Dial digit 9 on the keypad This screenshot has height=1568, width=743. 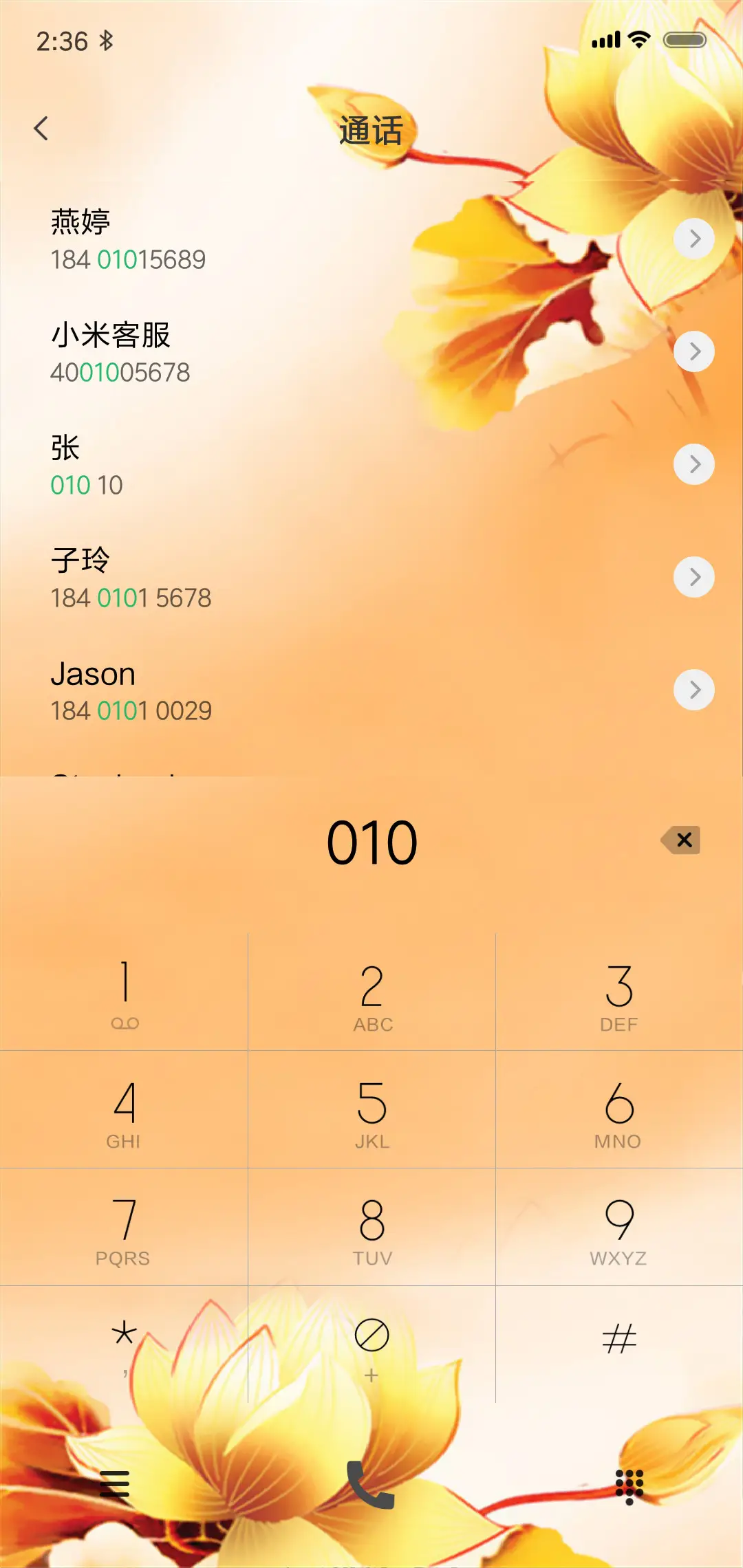pos(618,1230)
